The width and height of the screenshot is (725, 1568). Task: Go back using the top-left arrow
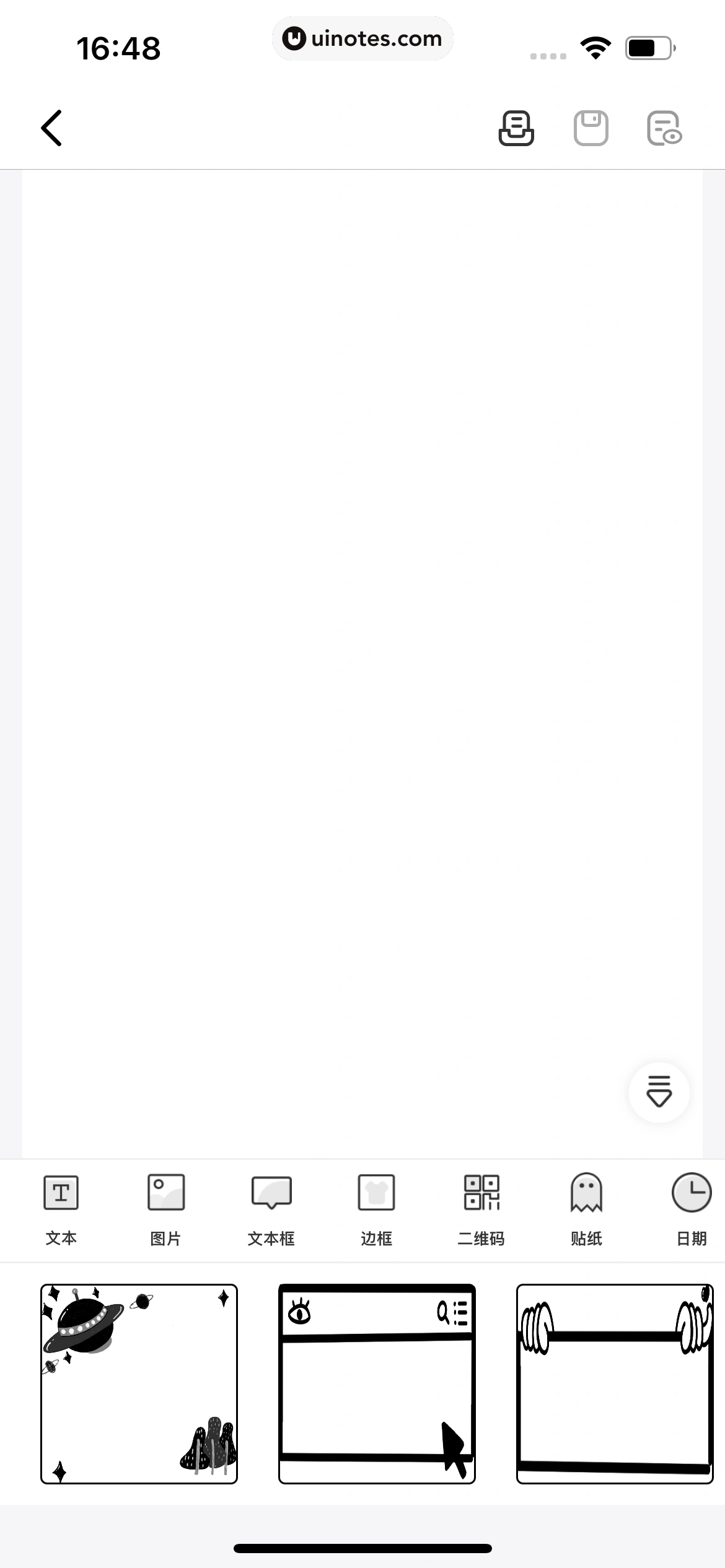pyautogui.click(x=51, y=128)
